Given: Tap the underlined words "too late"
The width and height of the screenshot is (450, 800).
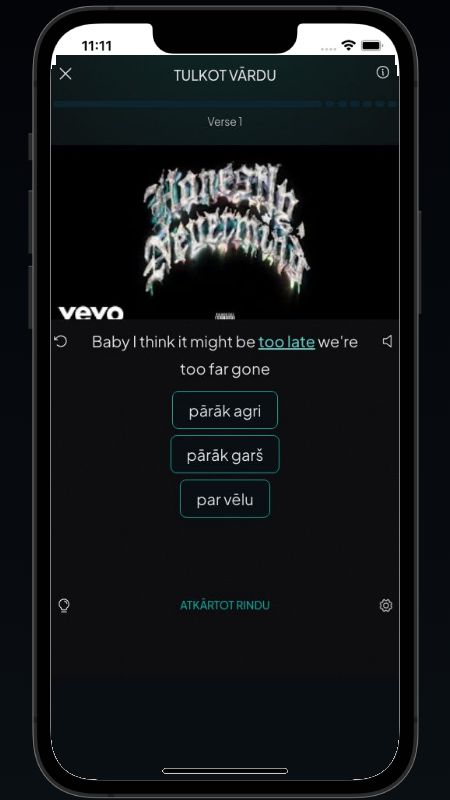Looking at the screenshot, I should click(x=286, y=342).
